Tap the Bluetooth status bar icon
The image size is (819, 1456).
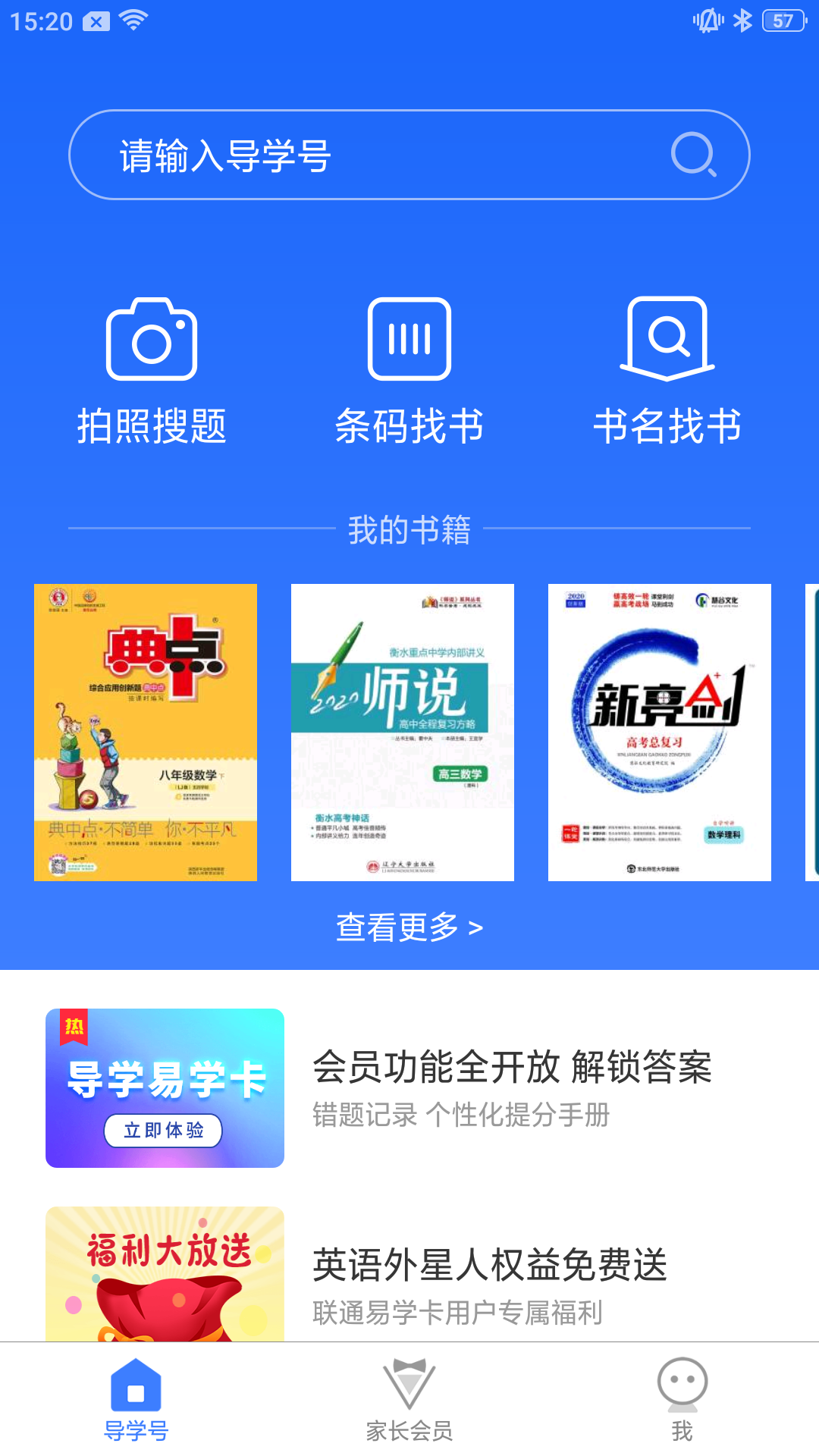744,20
